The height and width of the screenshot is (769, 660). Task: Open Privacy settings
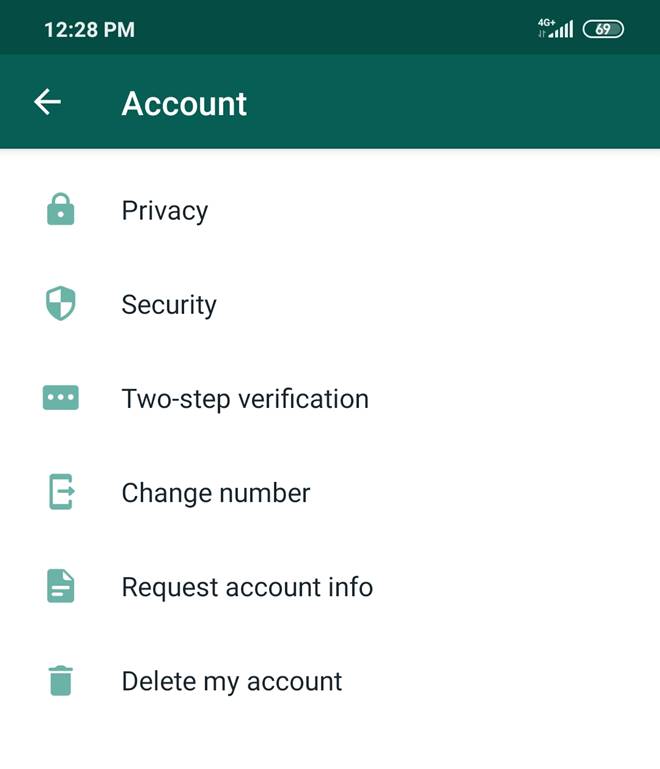pyautogui.click(x=165, y=211)
